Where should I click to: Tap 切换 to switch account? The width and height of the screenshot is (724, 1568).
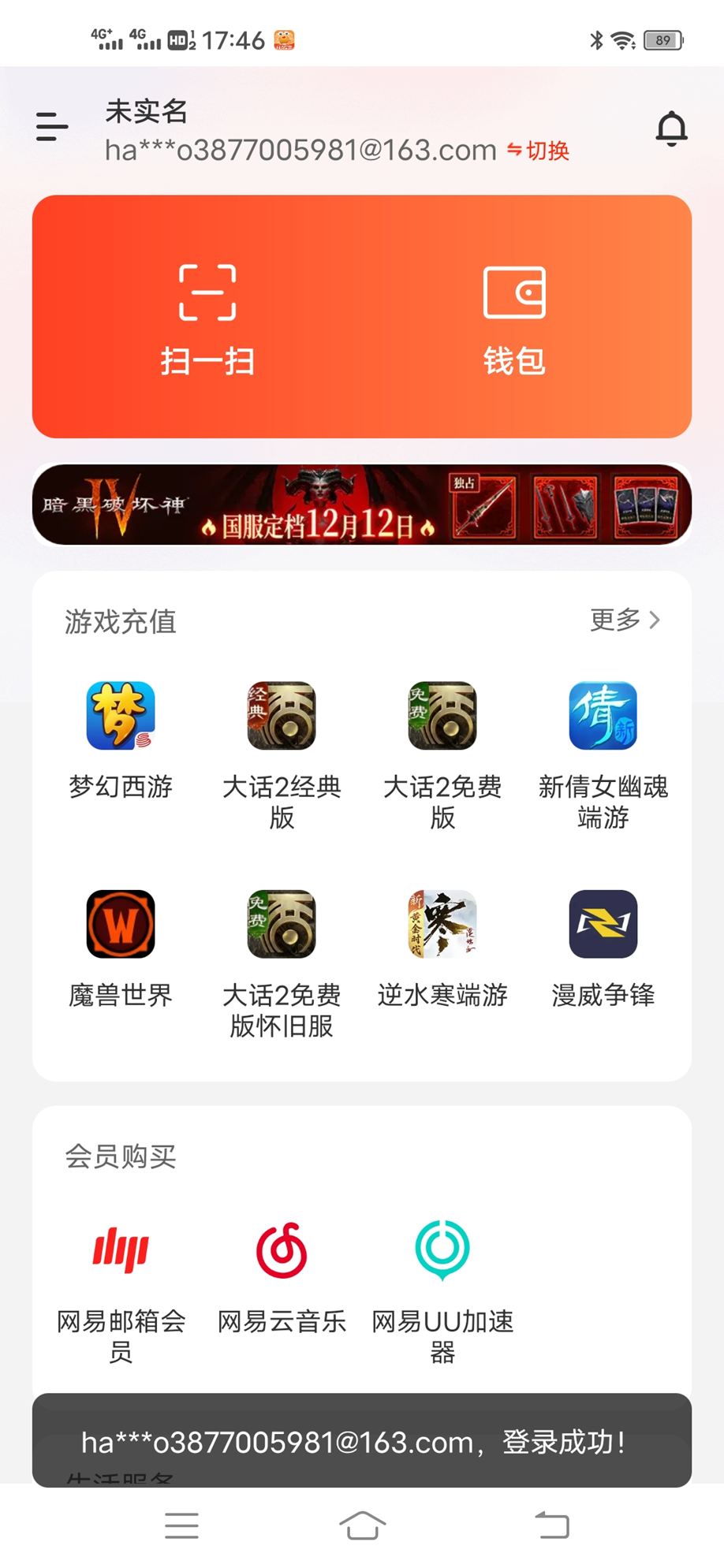539,151
